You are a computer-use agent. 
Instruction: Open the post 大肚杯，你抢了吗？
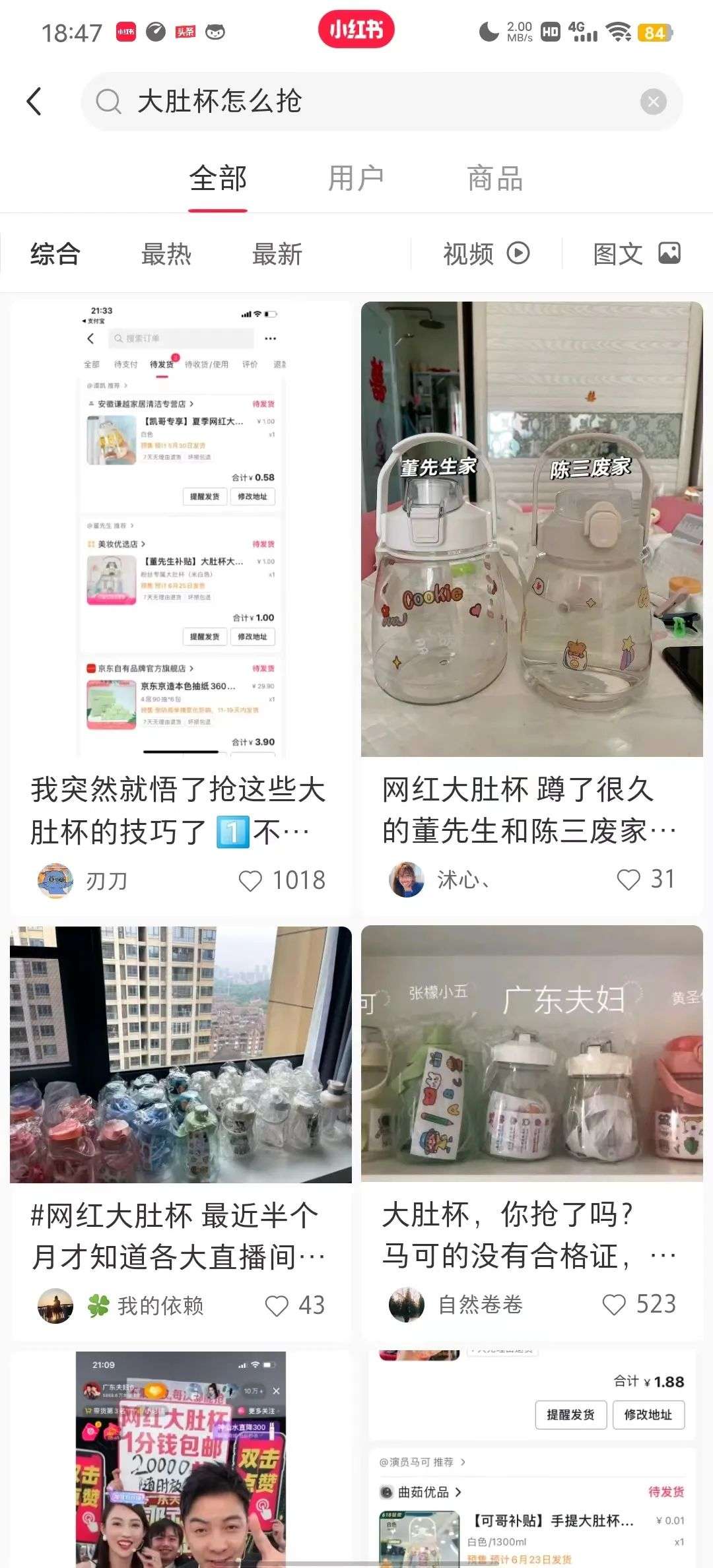pos(528,1234)
